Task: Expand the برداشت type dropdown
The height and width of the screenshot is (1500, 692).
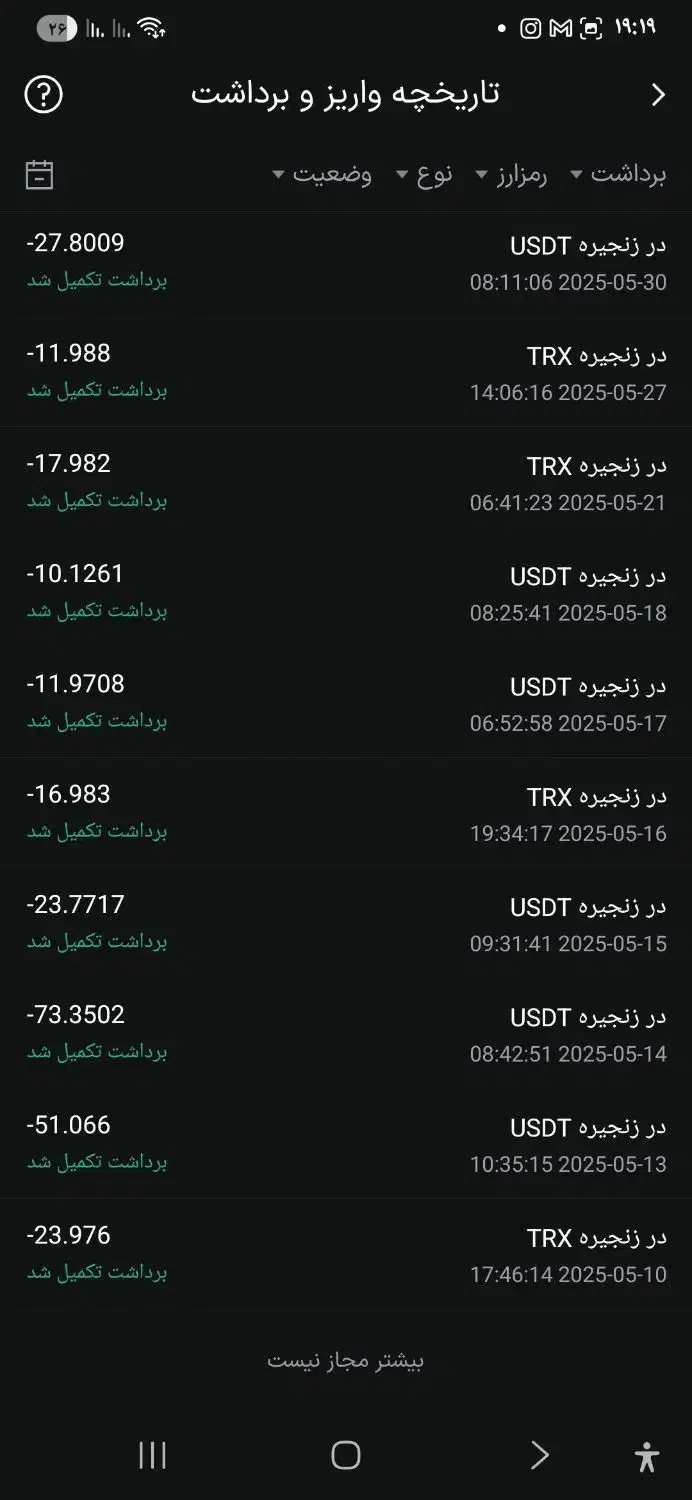Action: coord(618,175)
